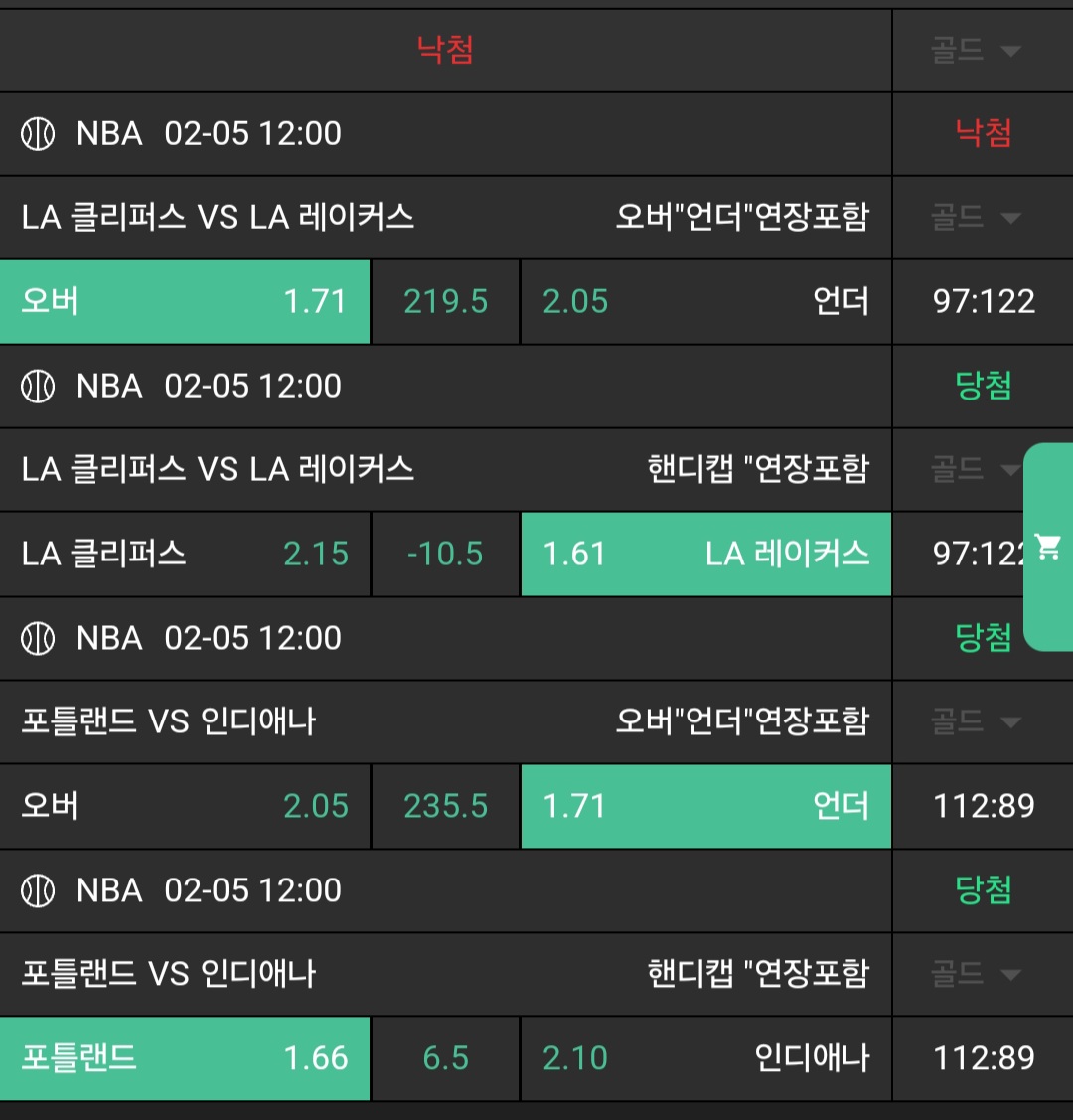Select 언더 1.71 on the 235.5 line

705,807
